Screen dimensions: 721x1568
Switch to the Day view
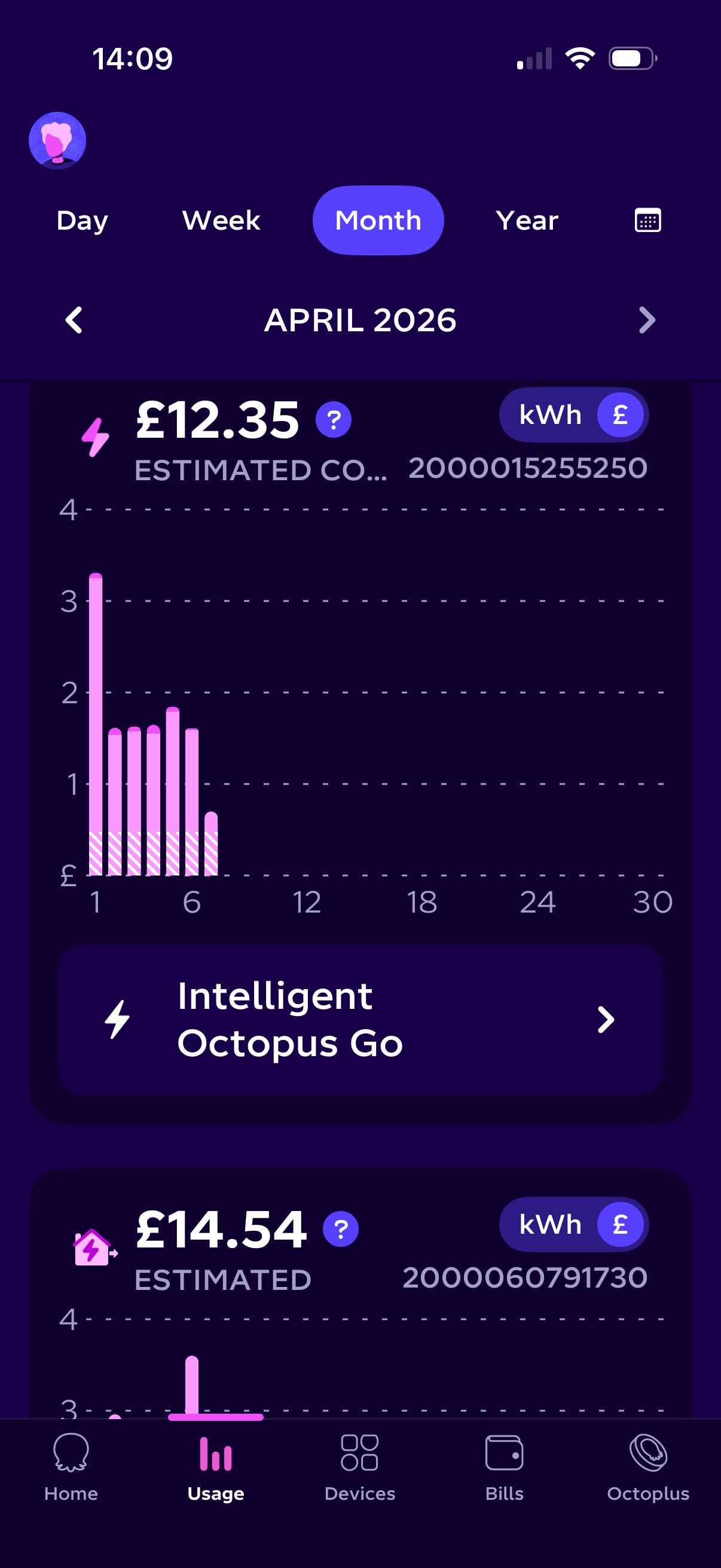tap(82, 220)
